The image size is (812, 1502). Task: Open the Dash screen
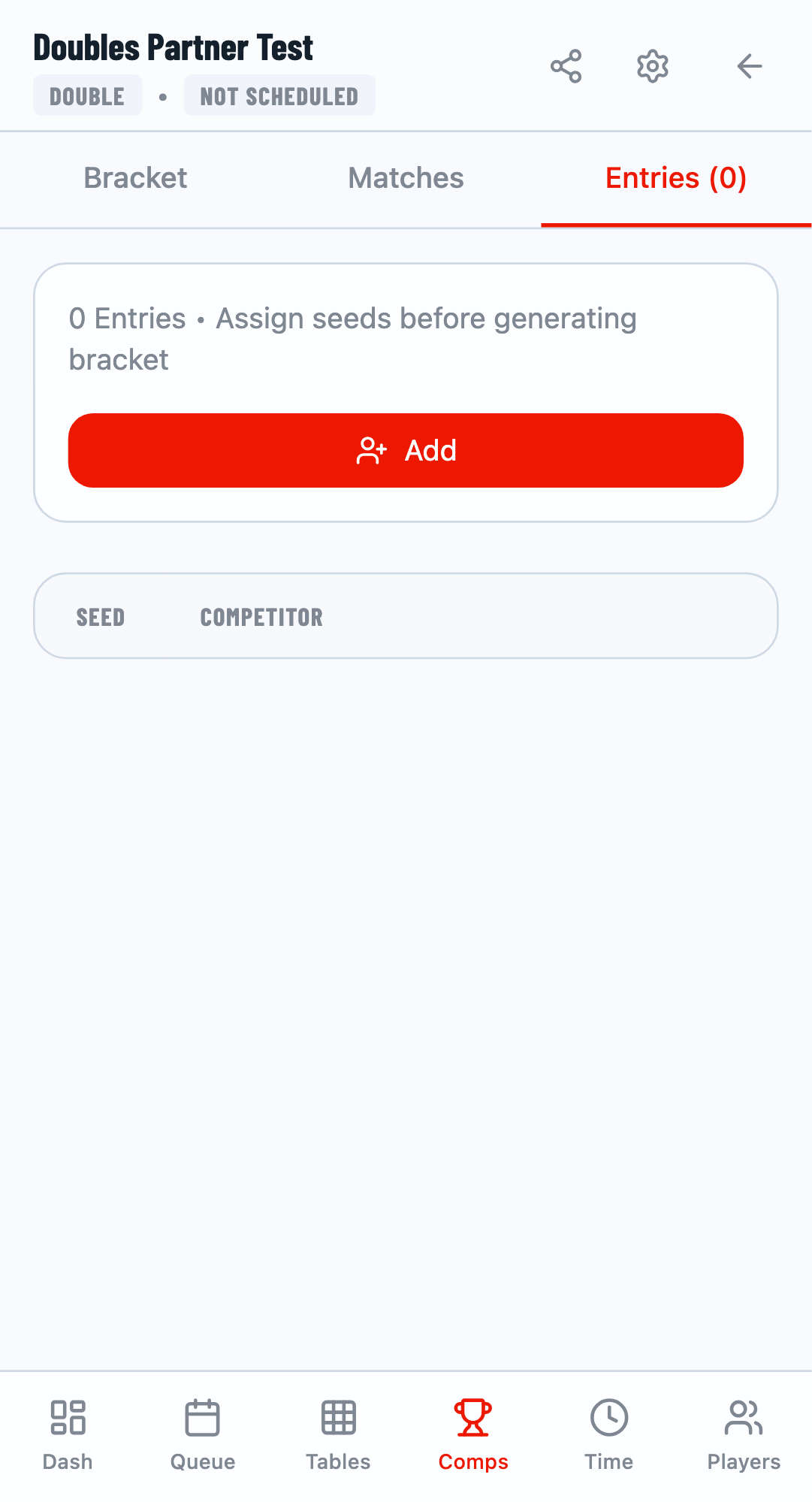coord(67,1434)
